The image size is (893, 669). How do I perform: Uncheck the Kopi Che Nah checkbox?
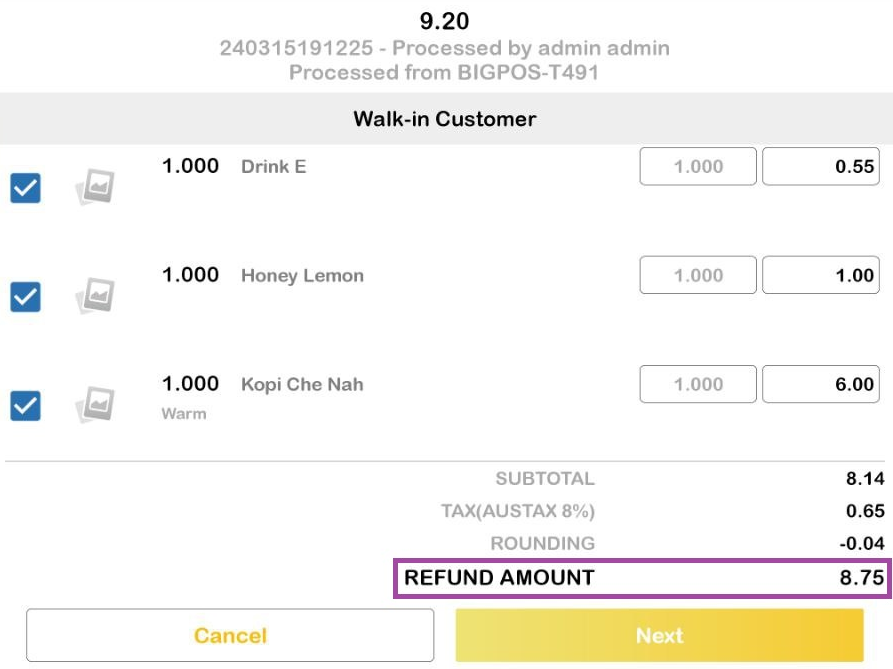pyautogui.click(x=25, y=406)
